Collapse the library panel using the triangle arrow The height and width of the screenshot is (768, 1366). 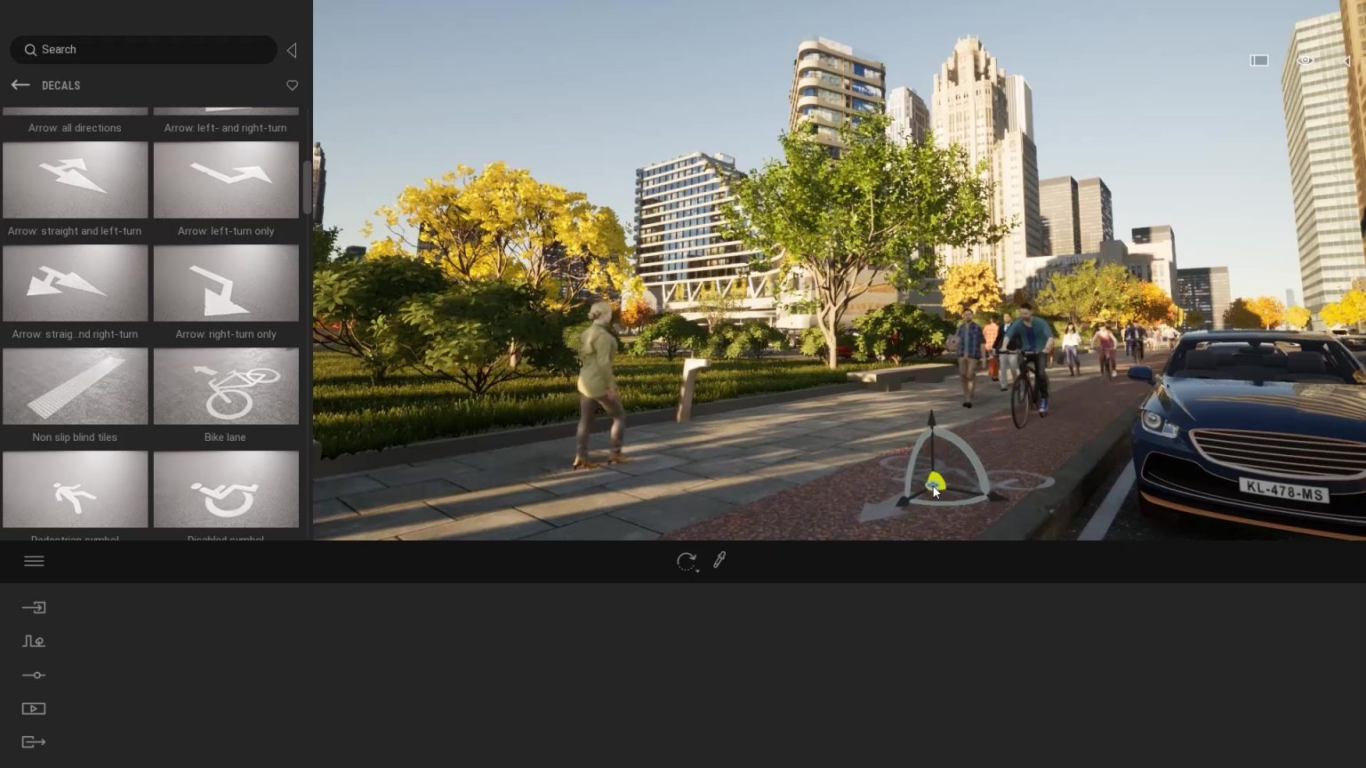click(x=291, y=50)
